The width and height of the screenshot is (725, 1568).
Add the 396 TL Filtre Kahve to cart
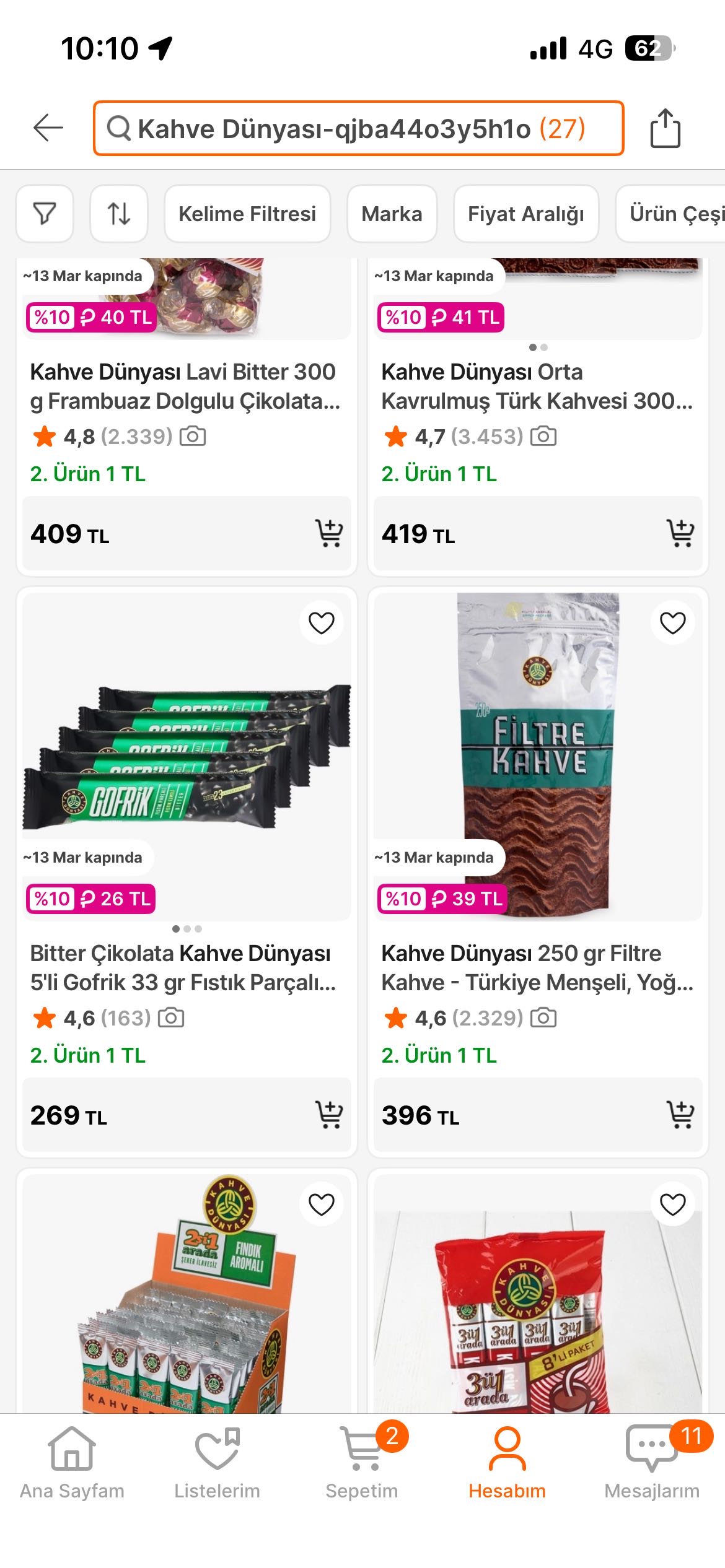coord(680,1115)
